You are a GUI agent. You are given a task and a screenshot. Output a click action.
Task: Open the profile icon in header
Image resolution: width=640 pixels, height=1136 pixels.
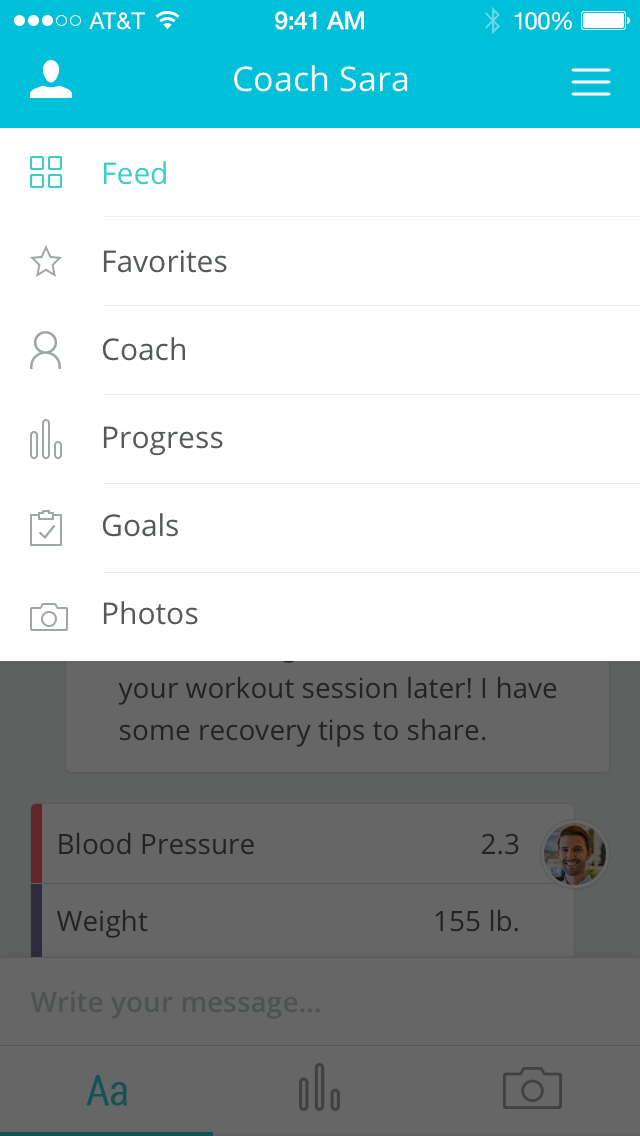click(x=50, y=80)
